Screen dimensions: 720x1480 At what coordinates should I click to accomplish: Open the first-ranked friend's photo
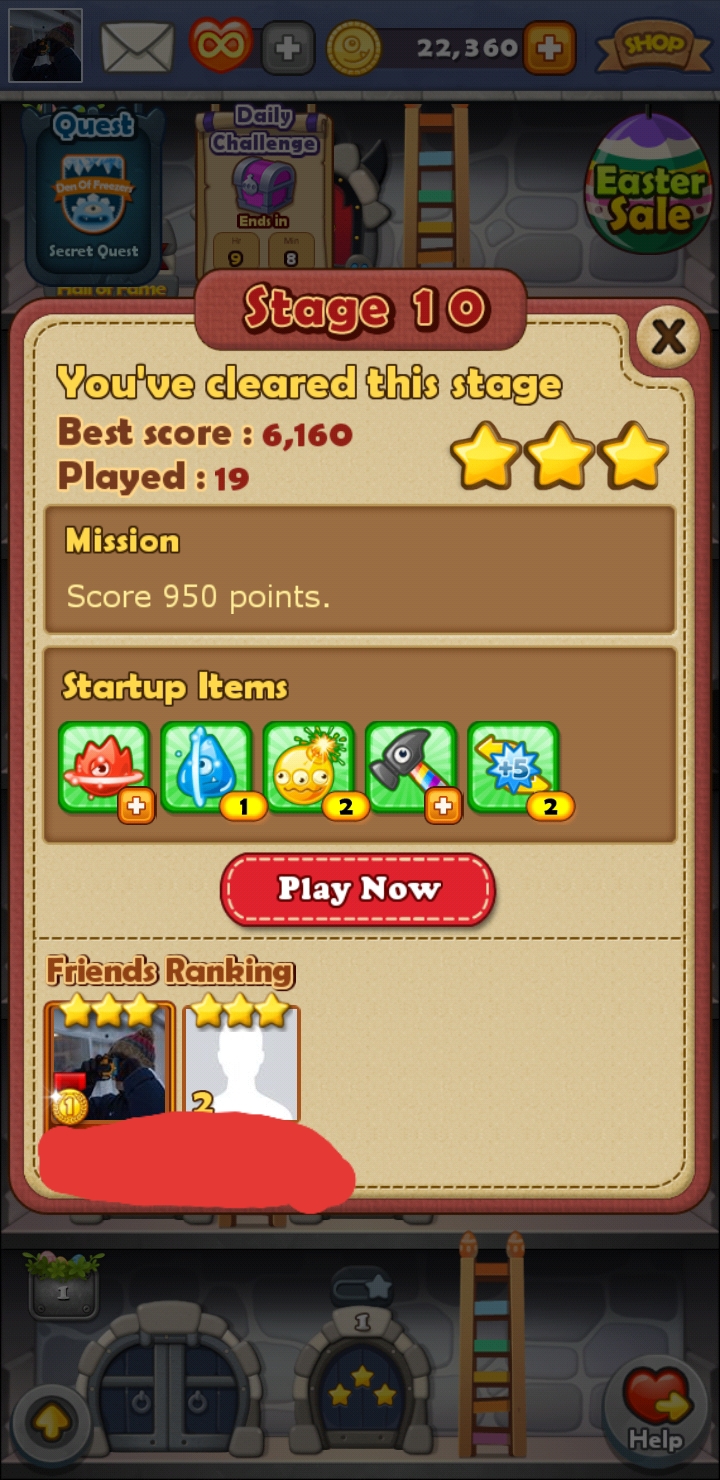(110, 1060)
